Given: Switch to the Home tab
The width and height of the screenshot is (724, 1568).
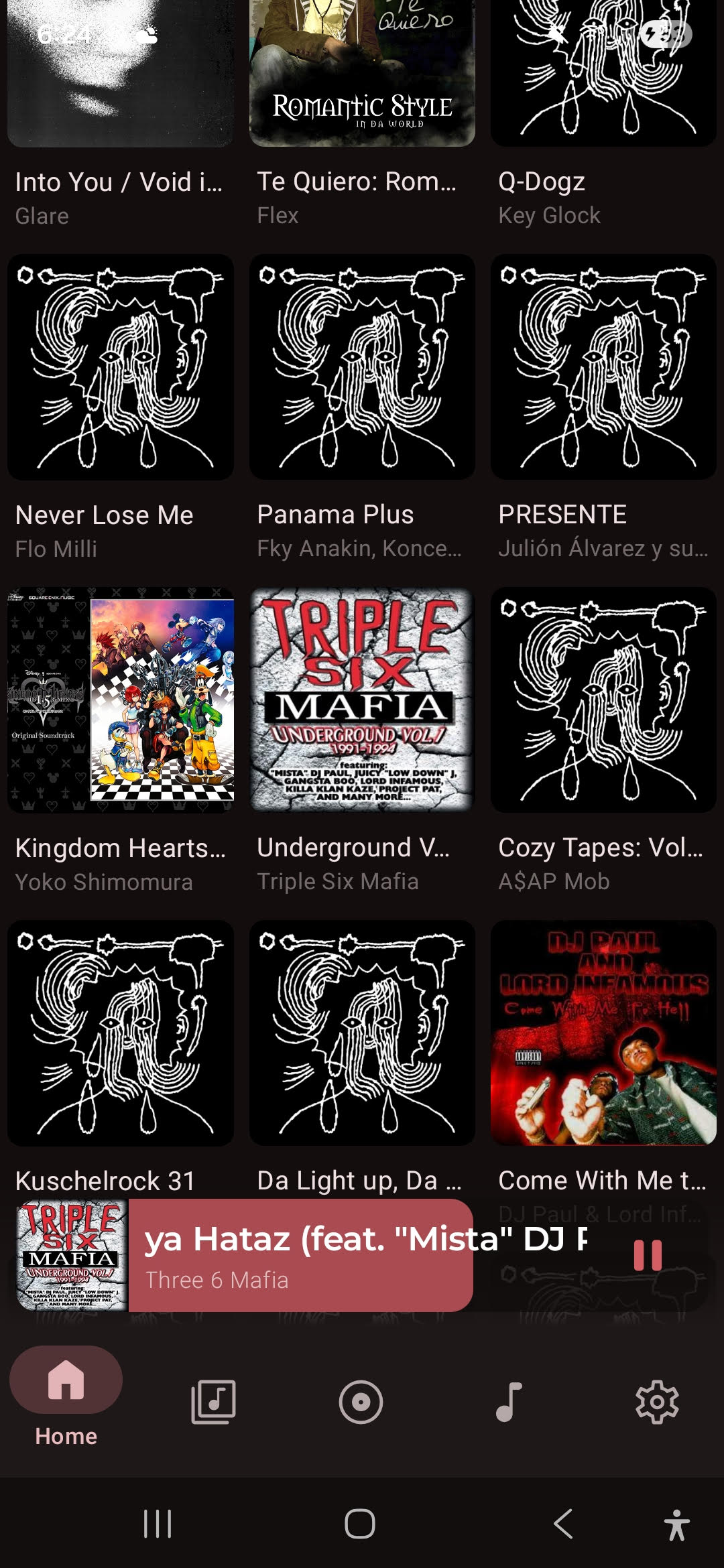Looking at the screenshot, I should pyautogui.click(x=66, y=1400).
